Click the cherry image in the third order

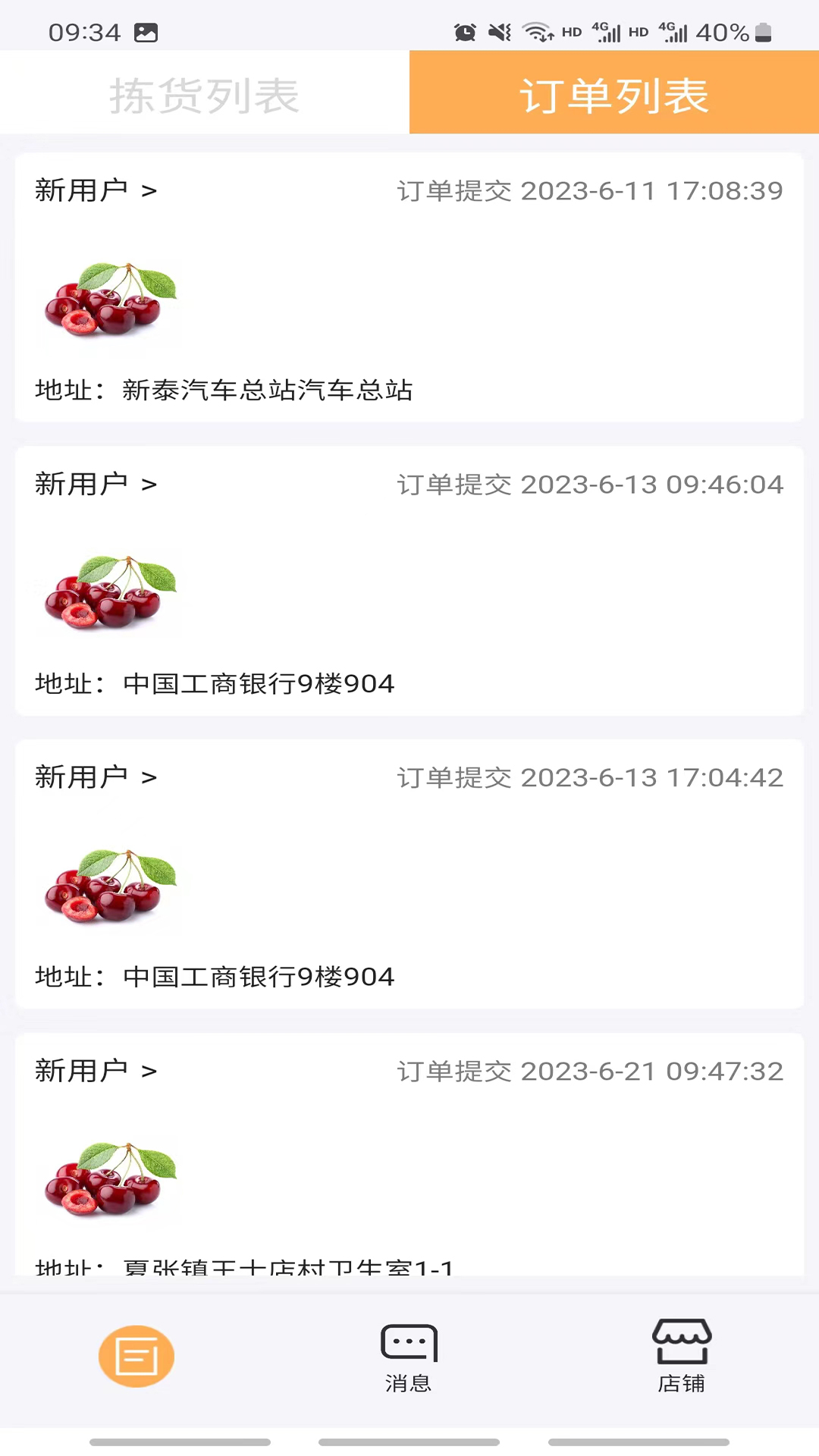tap(108, 887)
